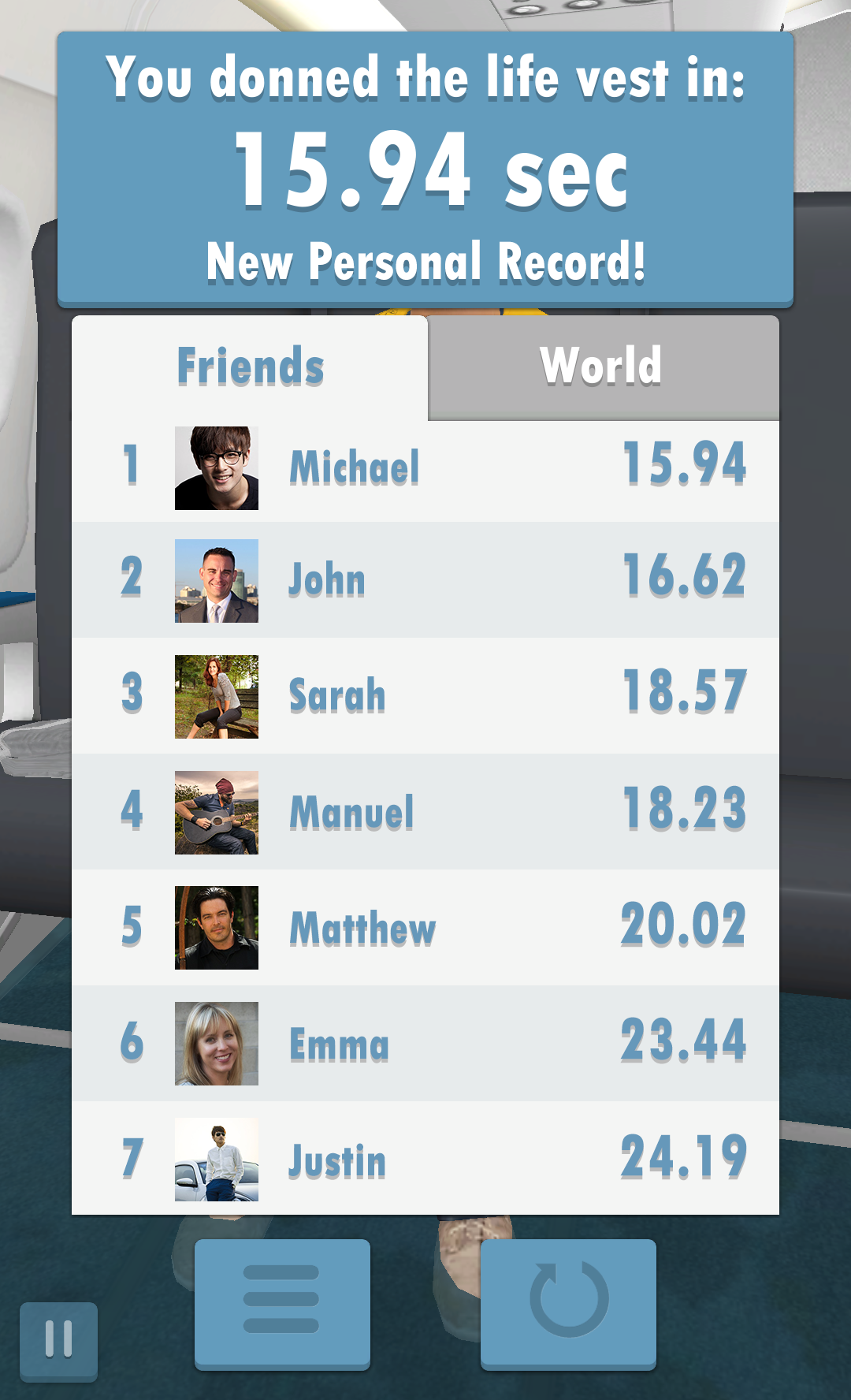The height and width of the screenshot is (1400, 851).
Task: Switch to the World leaderboard tab
Action: [603, 367]
